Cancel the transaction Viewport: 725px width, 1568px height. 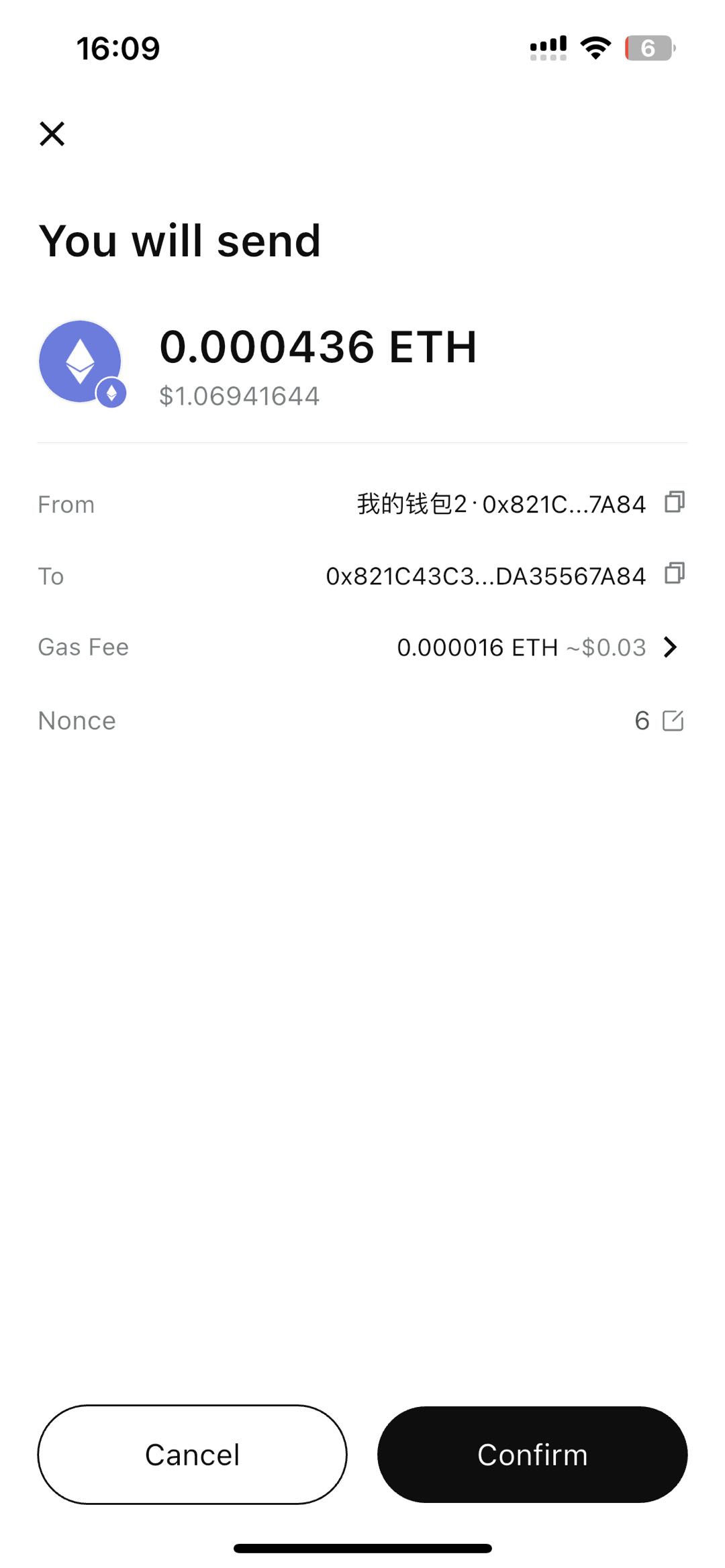(x=192, y=1455)
